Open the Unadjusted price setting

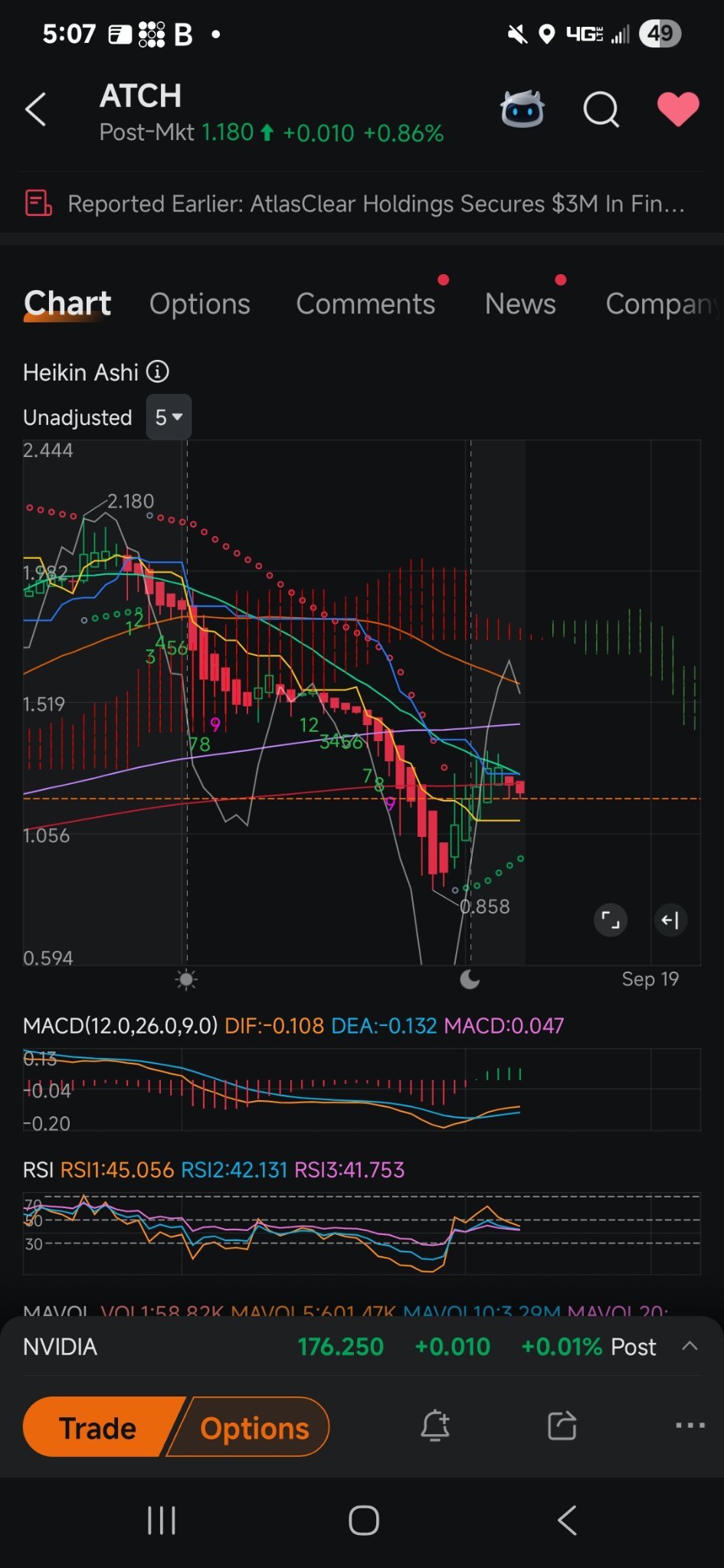point(77,417)
